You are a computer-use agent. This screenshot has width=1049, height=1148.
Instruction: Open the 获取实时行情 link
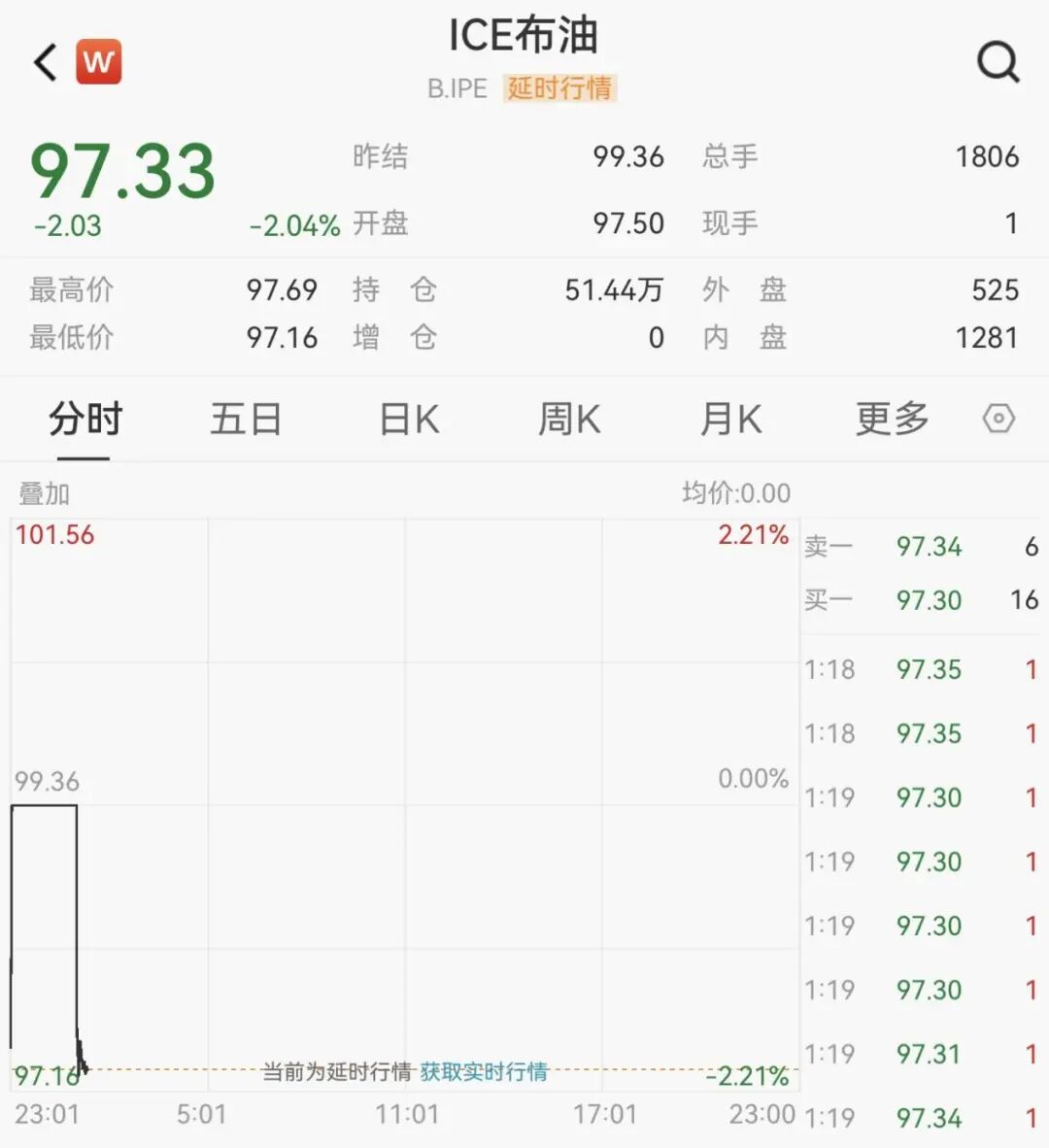pyautogui.click(x=484, y=1071)
